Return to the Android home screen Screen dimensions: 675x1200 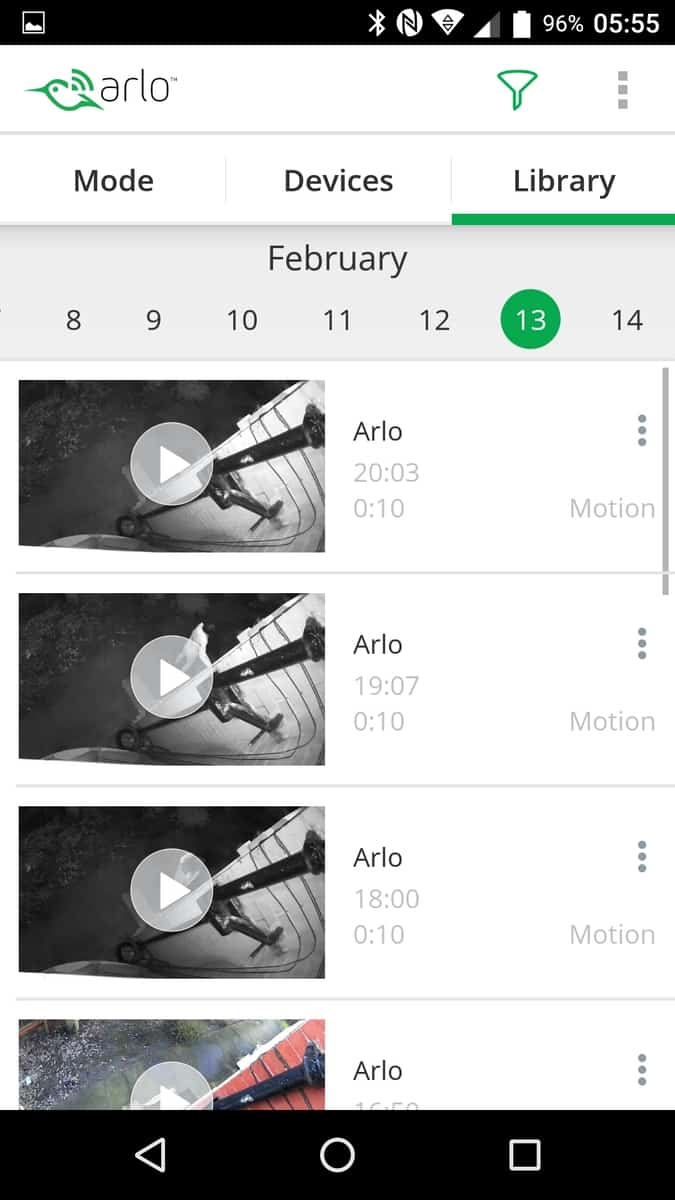[337, 1155]
